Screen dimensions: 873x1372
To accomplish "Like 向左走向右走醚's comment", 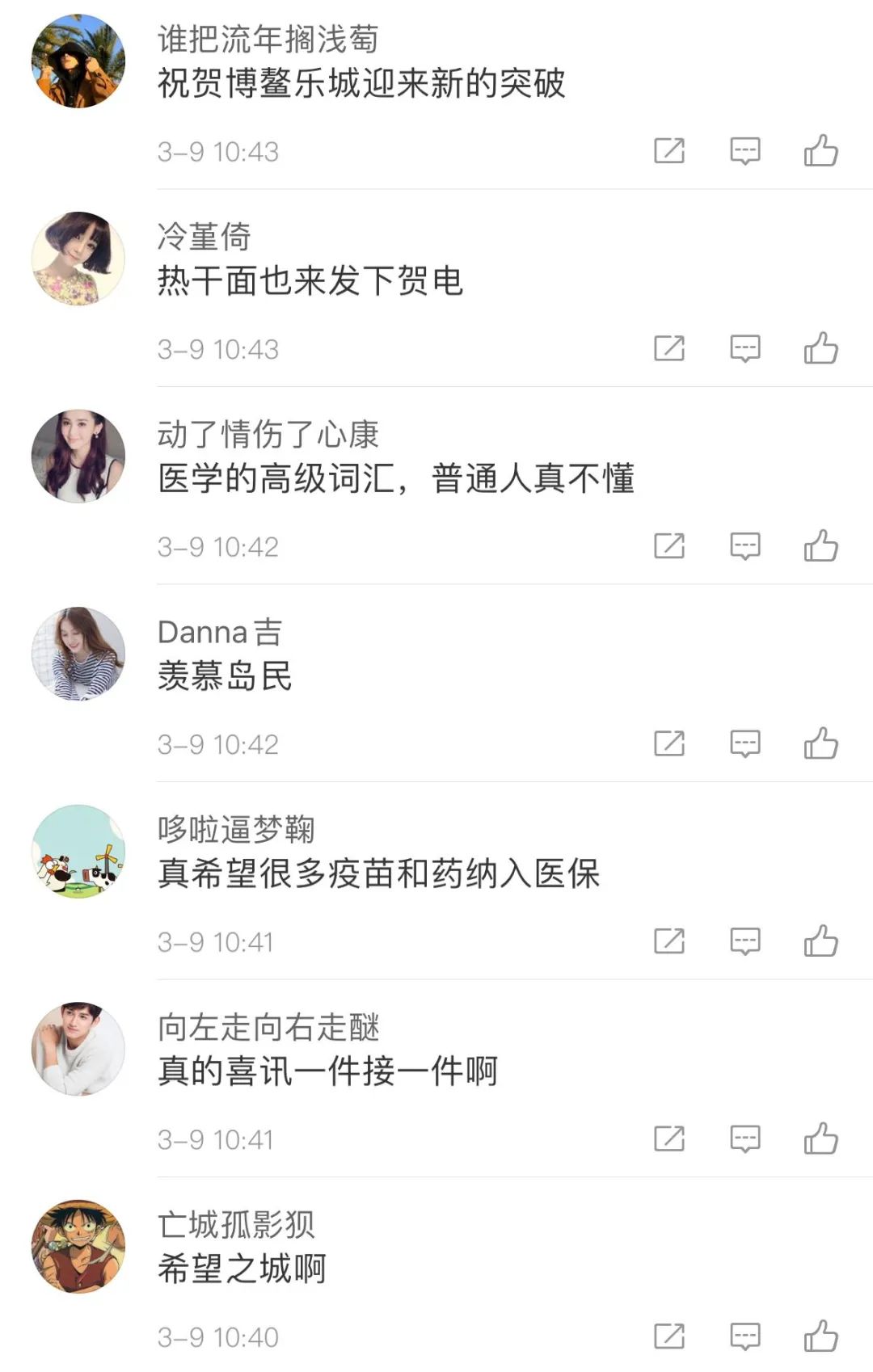I will pos(820,1138).
